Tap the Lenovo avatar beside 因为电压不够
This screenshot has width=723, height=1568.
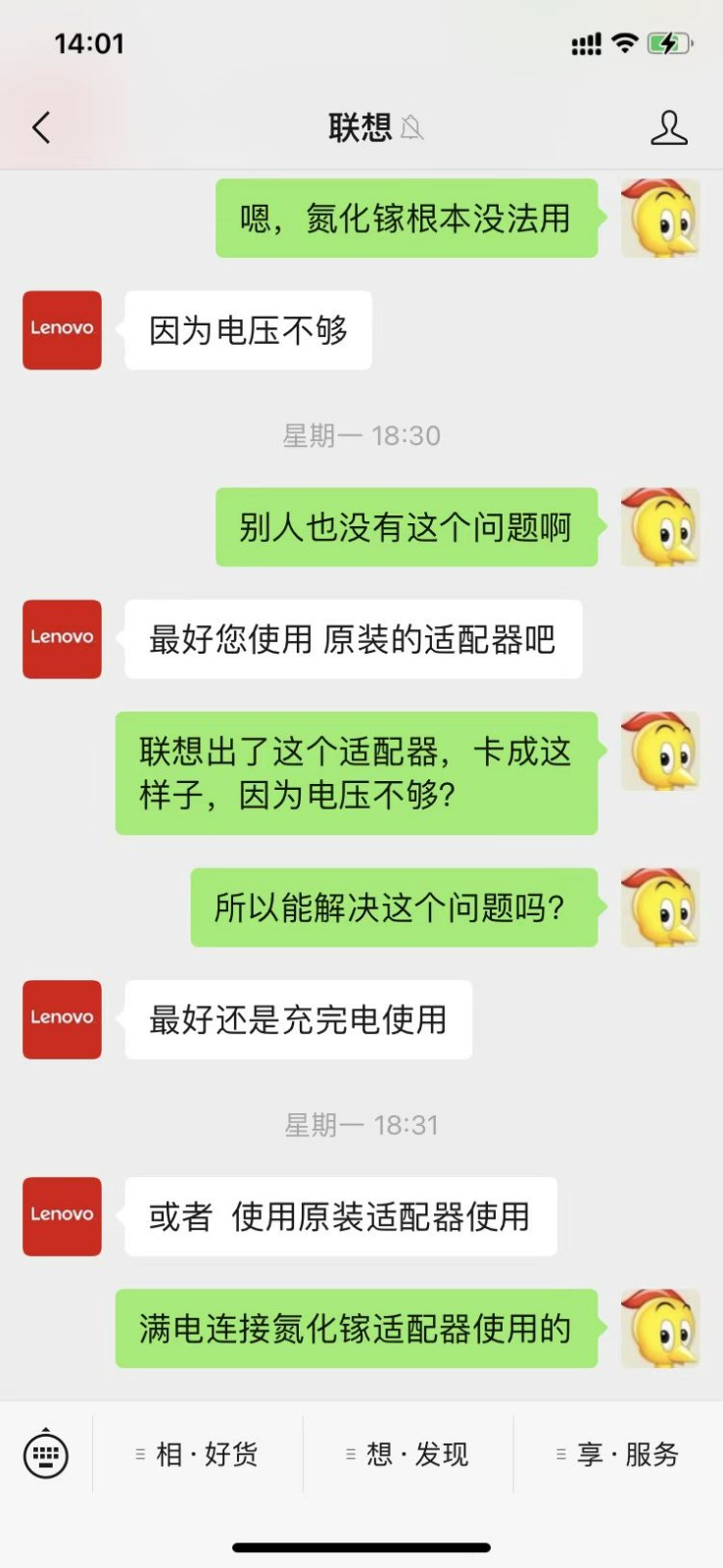(x=62, y=330)
